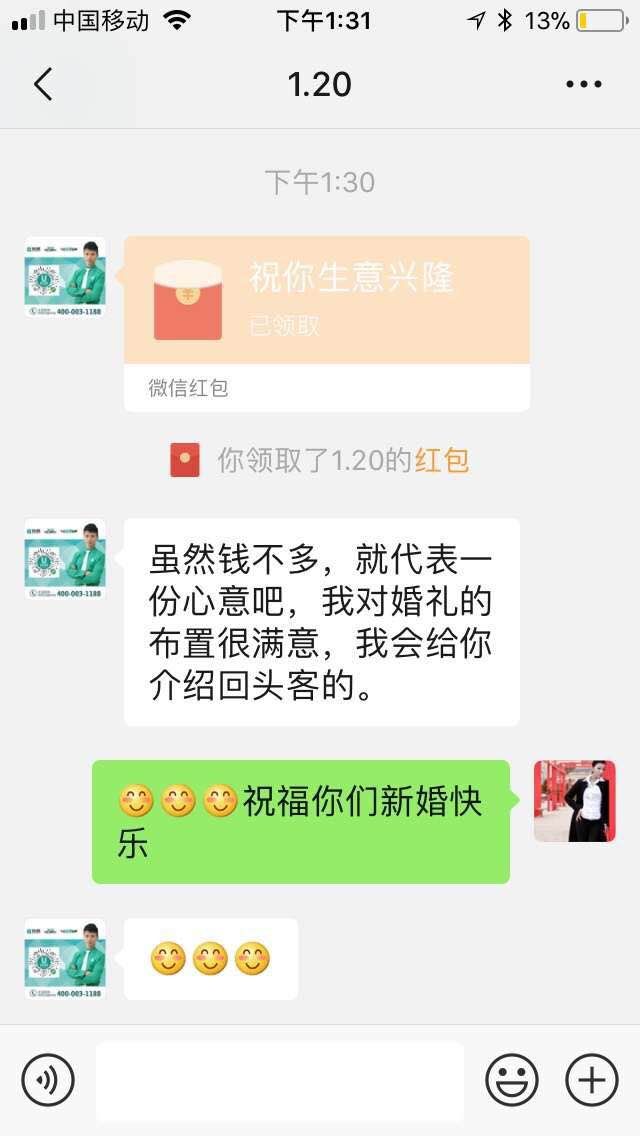Viewport: 640px width, 1136px height.
Task: Open the chat options three-dot menu
Action: 583,84
